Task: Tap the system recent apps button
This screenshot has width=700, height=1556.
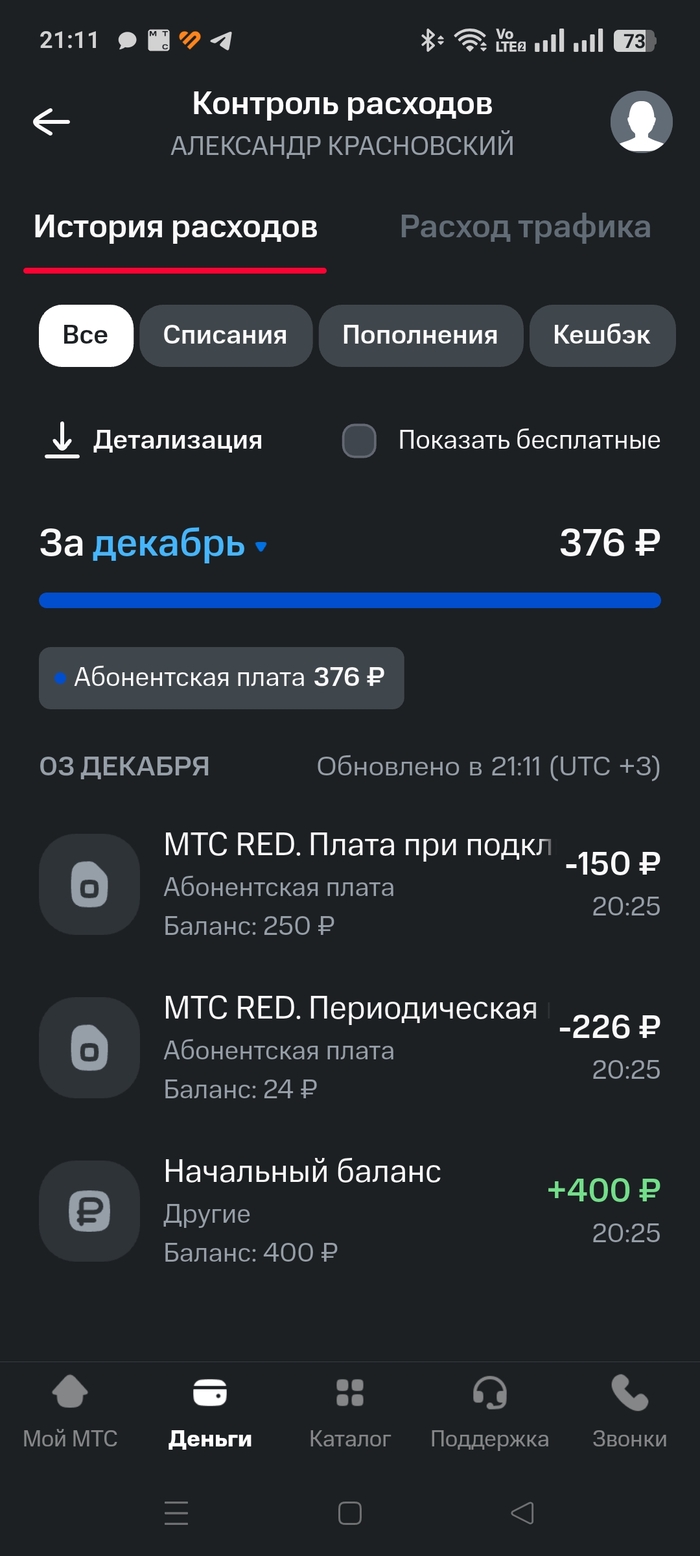Action: [176, 1513]
